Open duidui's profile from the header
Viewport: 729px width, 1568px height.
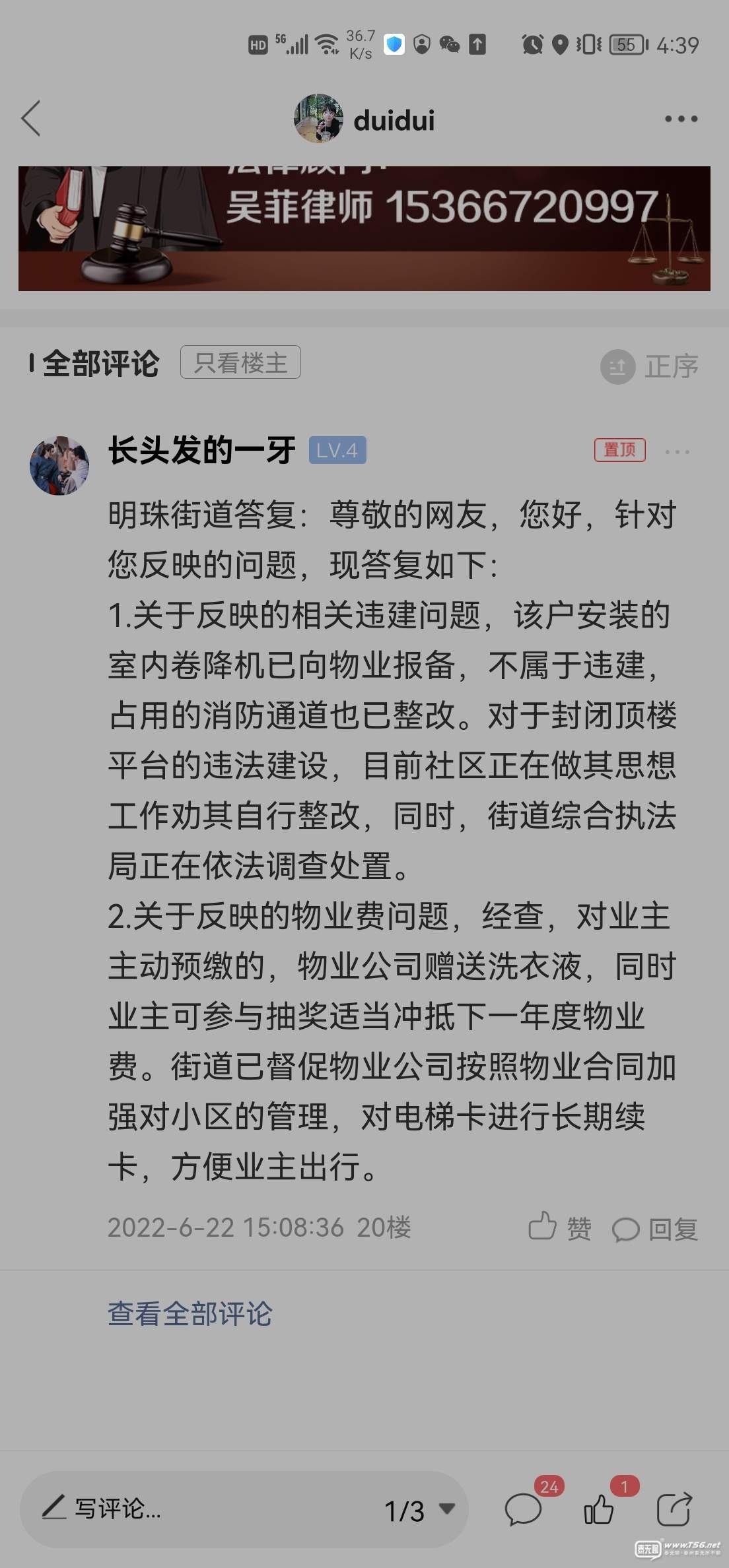click(364, 119)
